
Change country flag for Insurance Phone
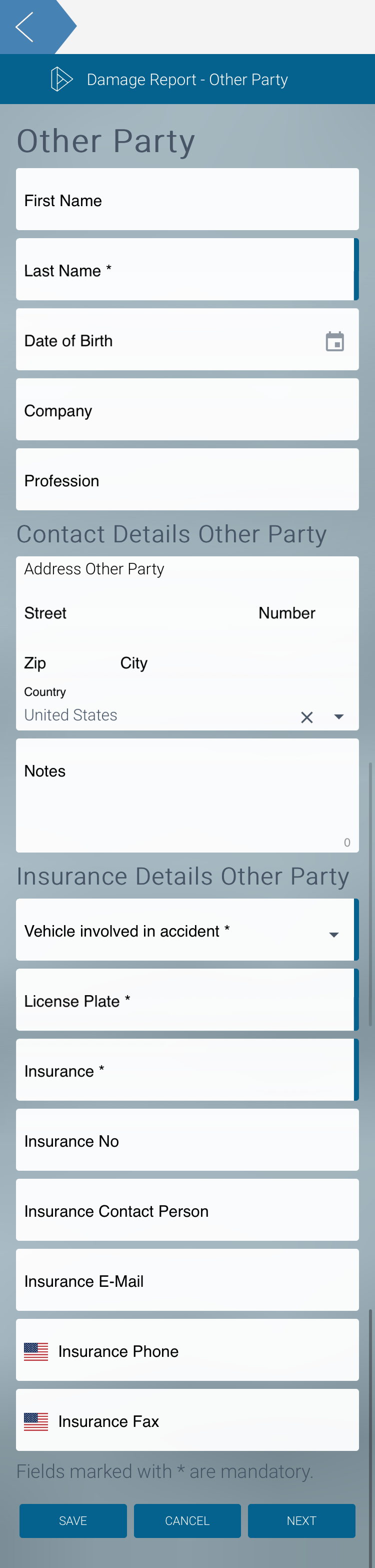[36, 1351]
